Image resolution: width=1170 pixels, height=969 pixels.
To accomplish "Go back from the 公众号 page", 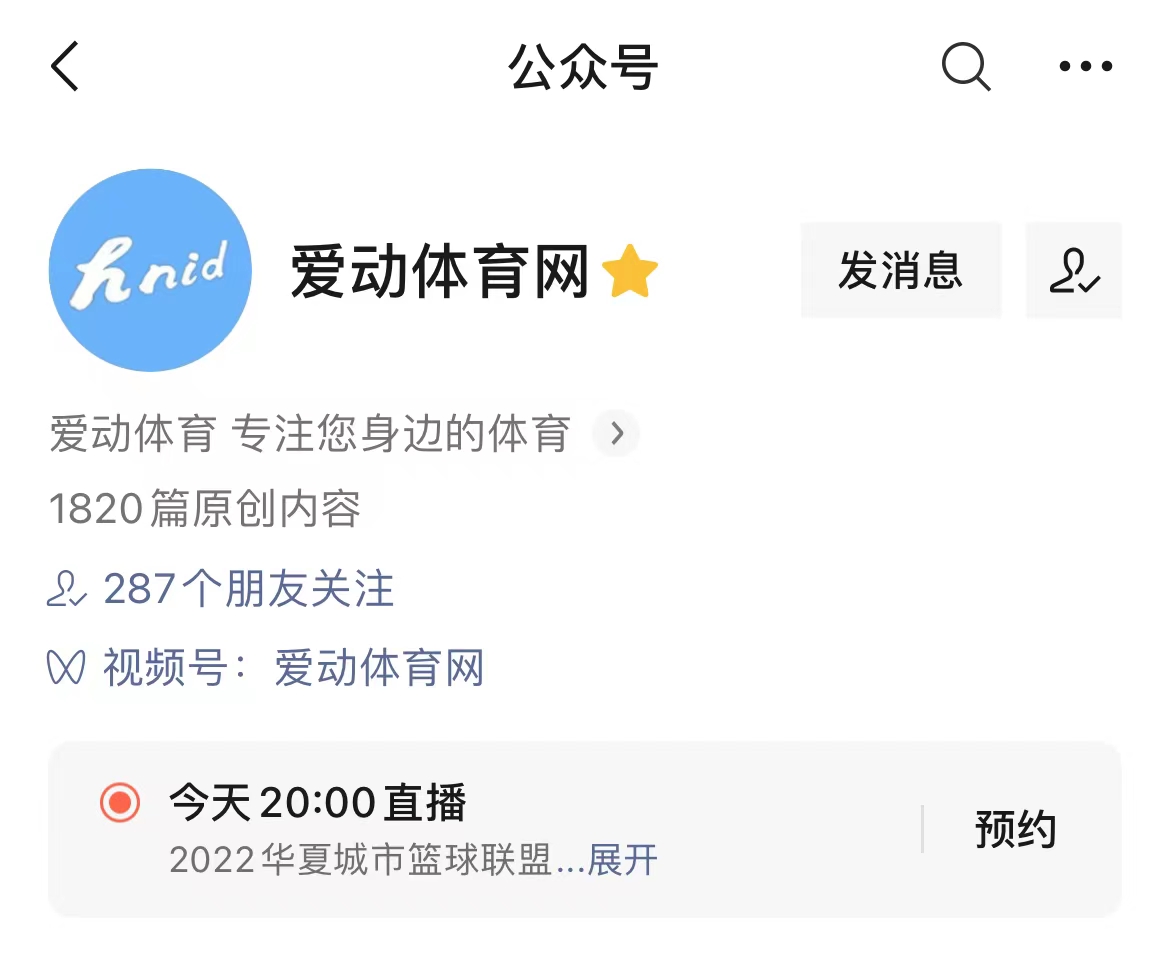I will [x=65, y=68].
